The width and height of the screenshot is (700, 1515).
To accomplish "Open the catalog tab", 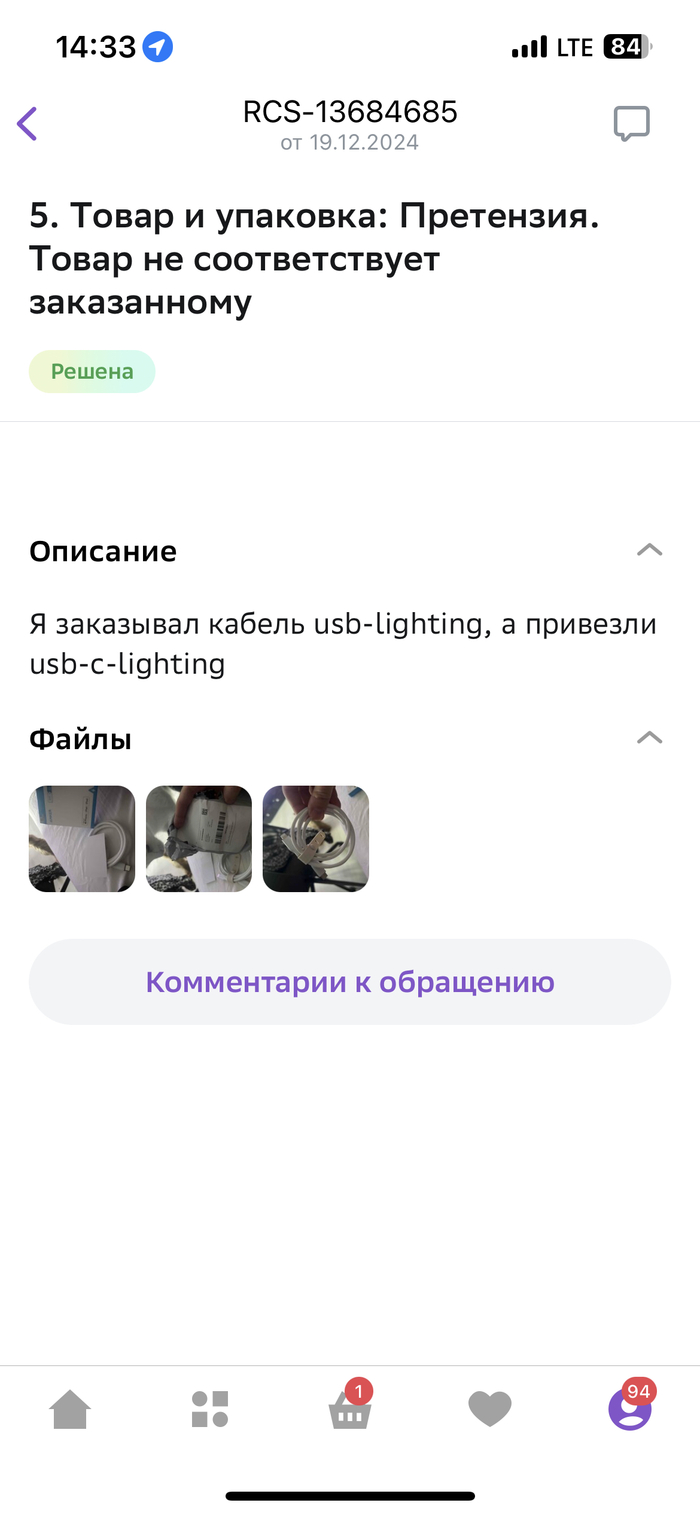I will [210, 1410].
